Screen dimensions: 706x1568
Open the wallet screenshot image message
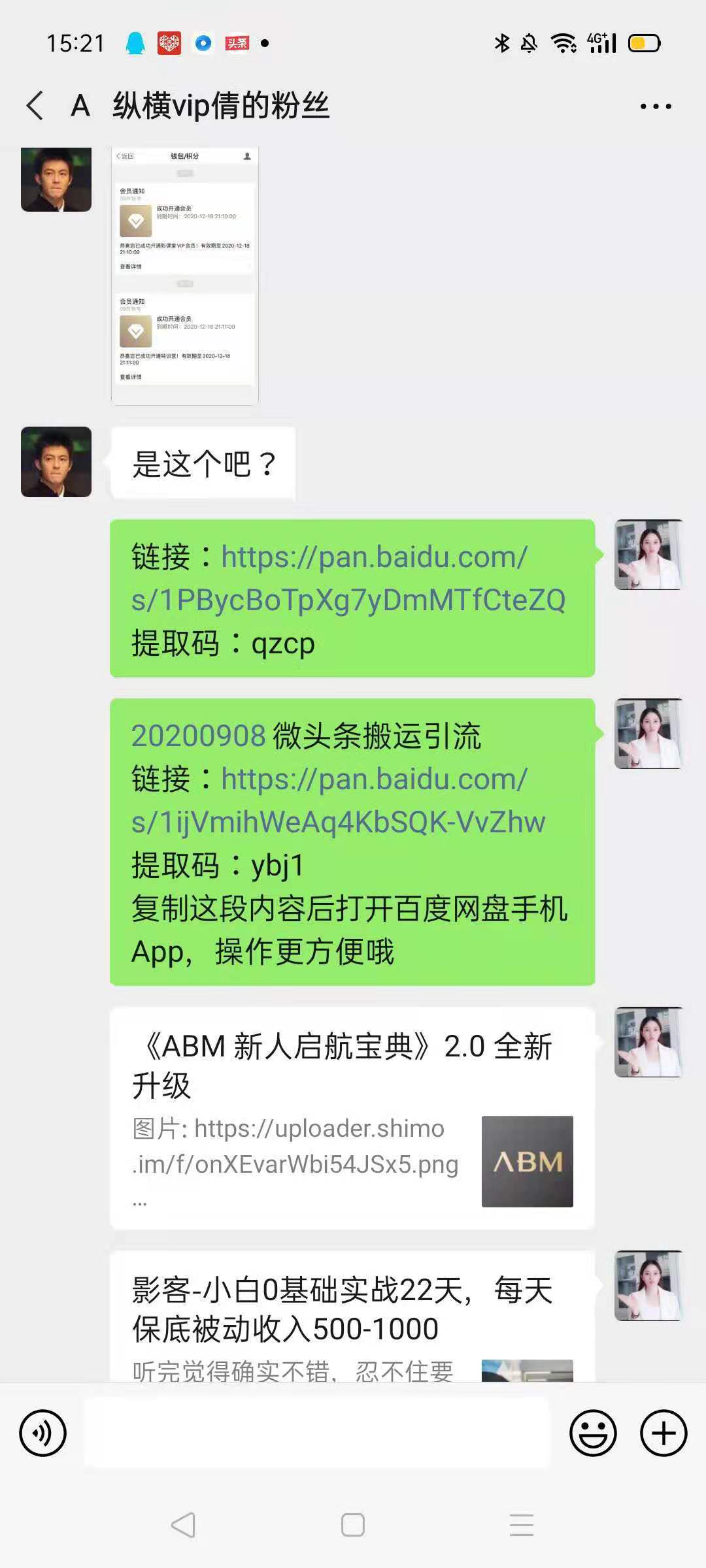(x=185, y=274)
